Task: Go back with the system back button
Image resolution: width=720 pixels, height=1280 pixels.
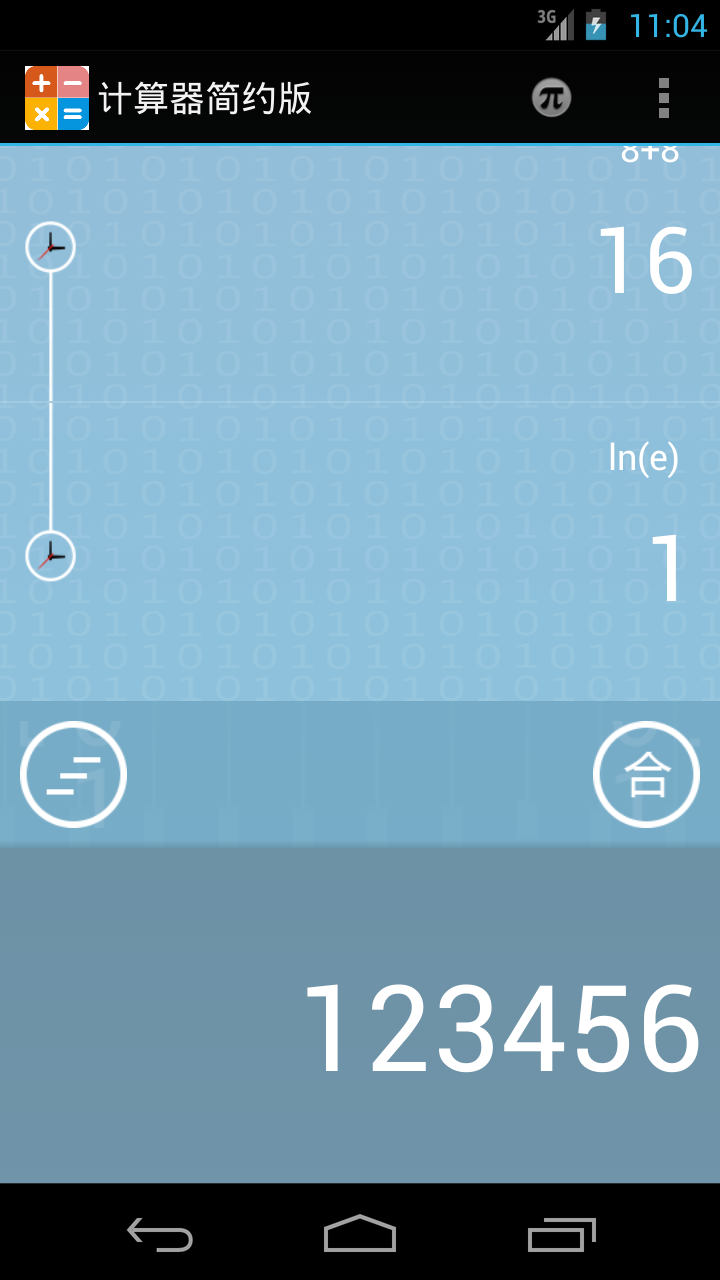Action: [160, 1234]
